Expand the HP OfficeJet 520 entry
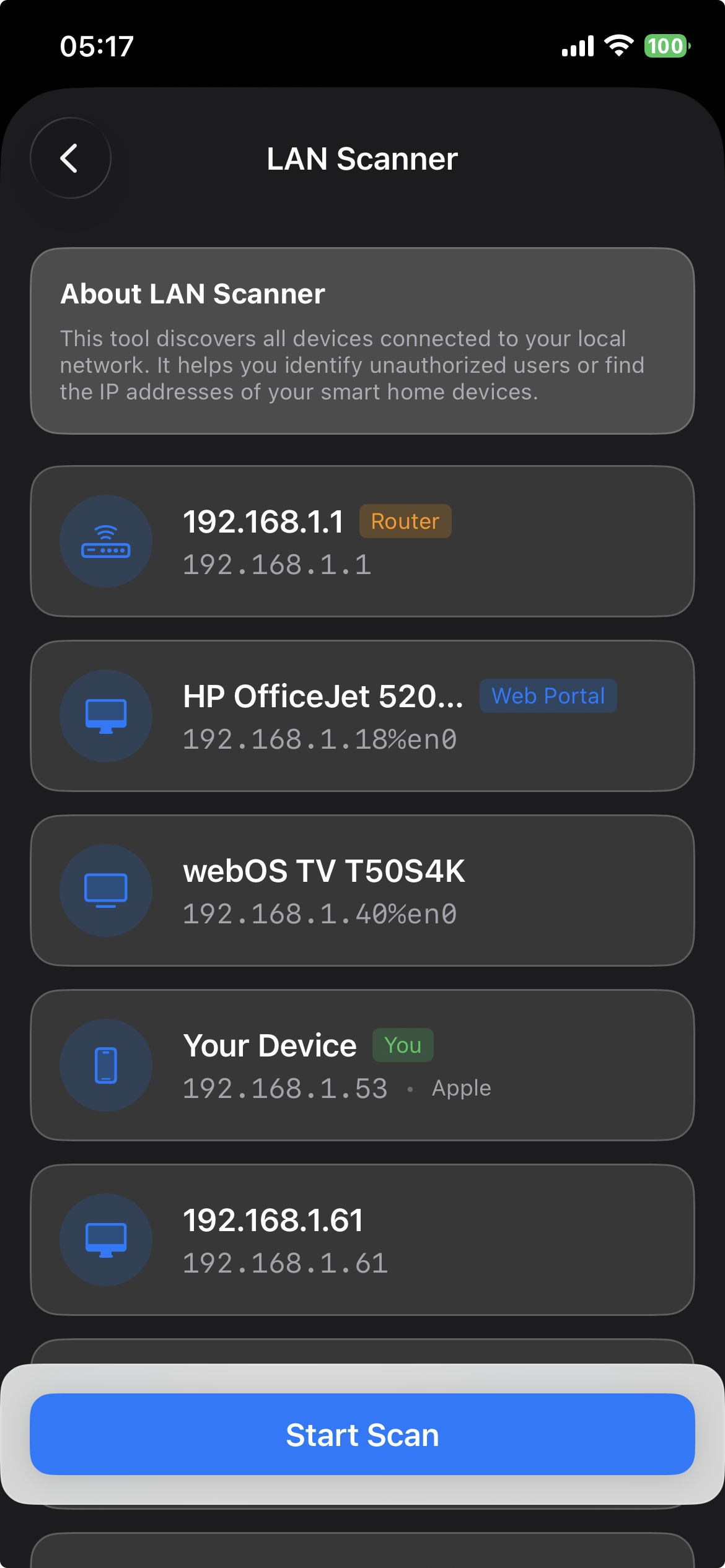 coord(362,715)
